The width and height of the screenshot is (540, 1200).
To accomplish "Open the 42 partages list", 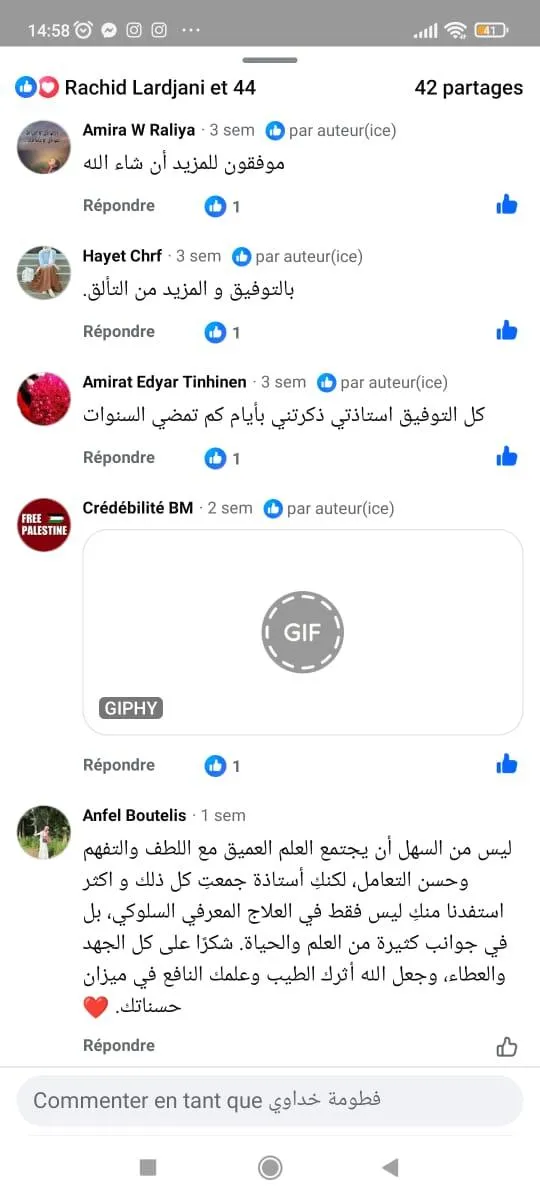I will 468,88.
